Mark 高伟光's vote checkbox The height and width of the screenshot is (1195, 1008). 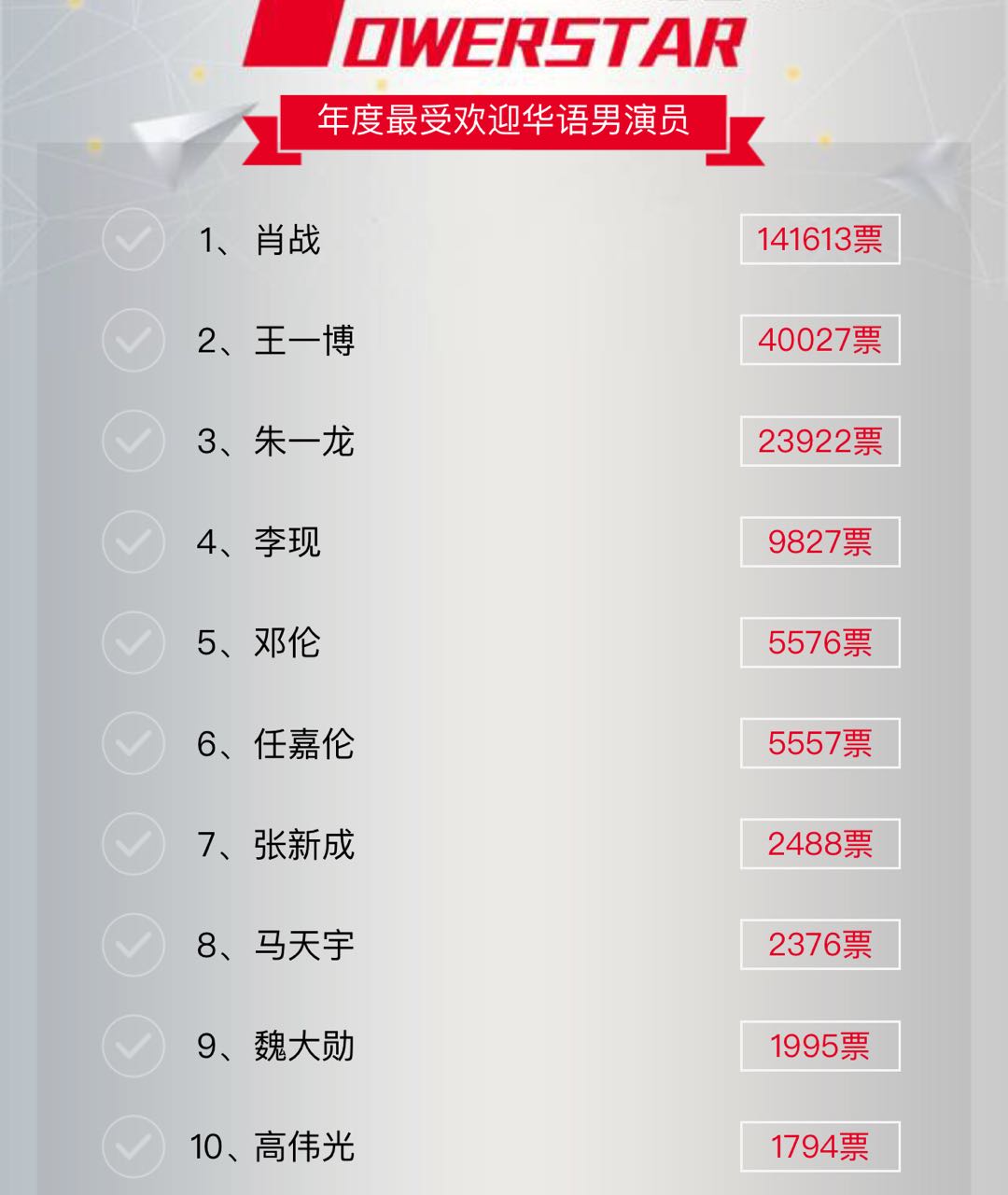click(x=133, y=1147)
